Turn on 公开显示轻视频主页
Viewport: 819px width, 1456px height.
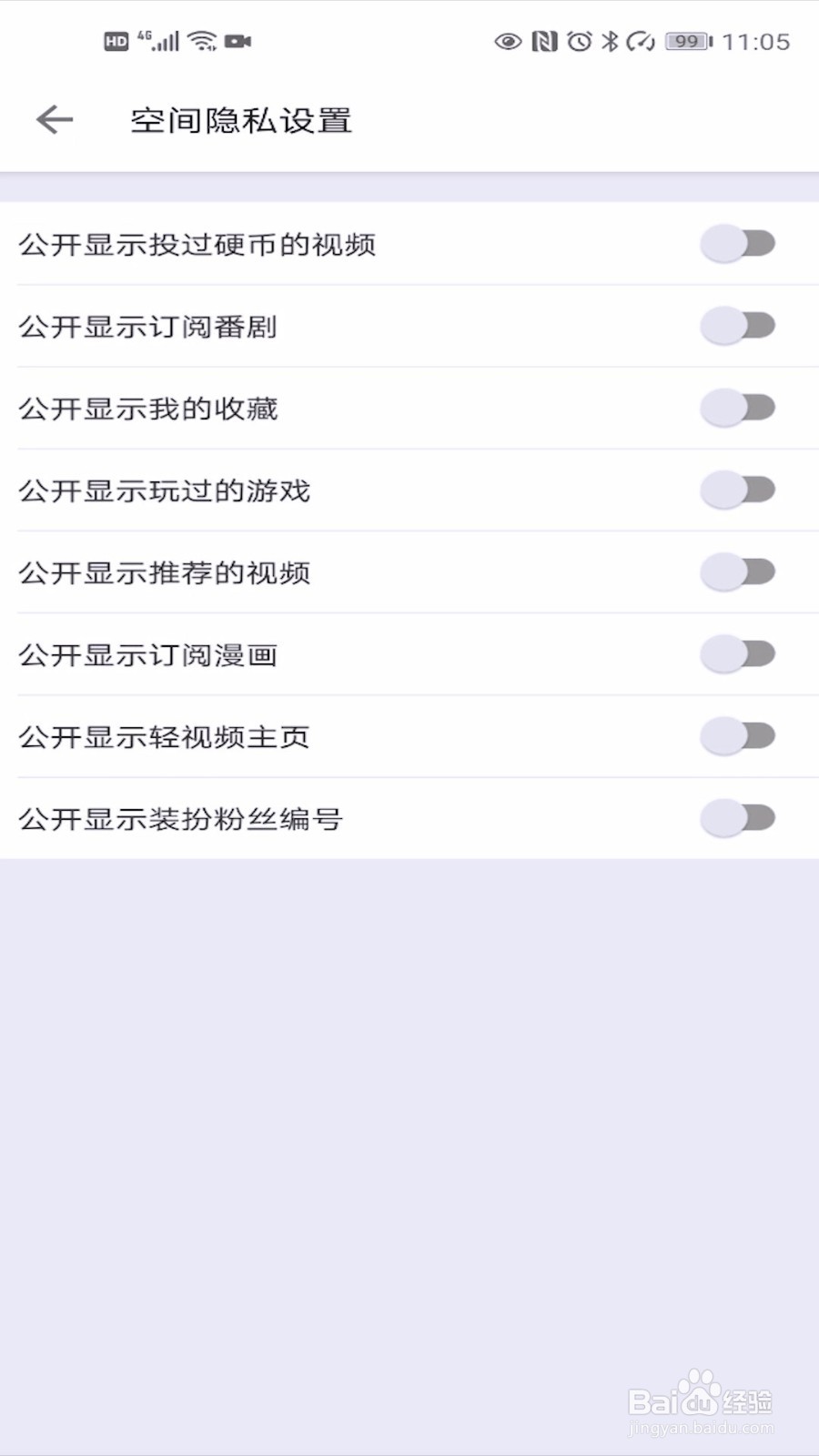738,735
